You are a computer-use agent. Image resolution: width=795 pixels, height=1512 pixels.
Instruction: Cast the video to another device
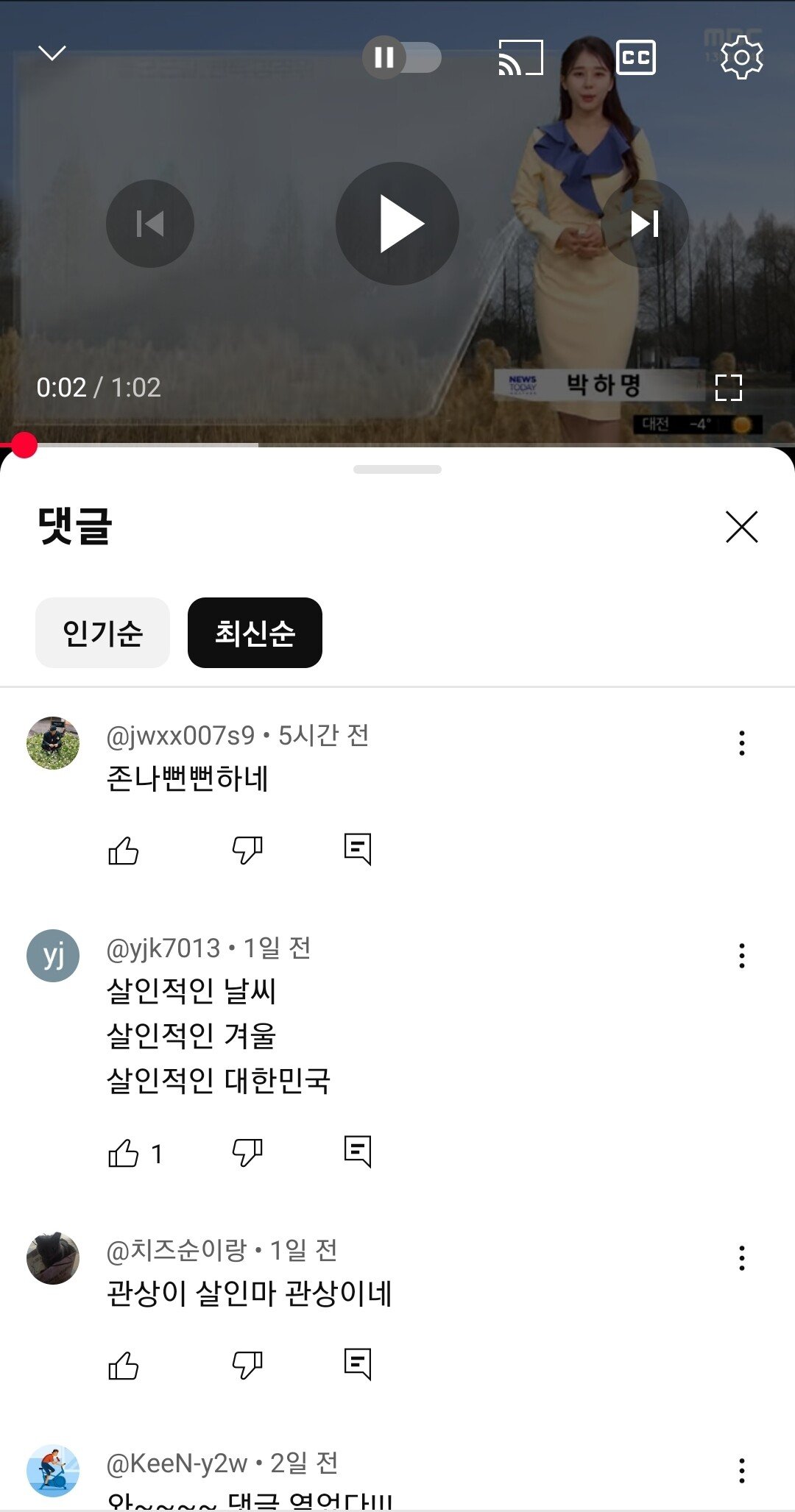[520, 57]
